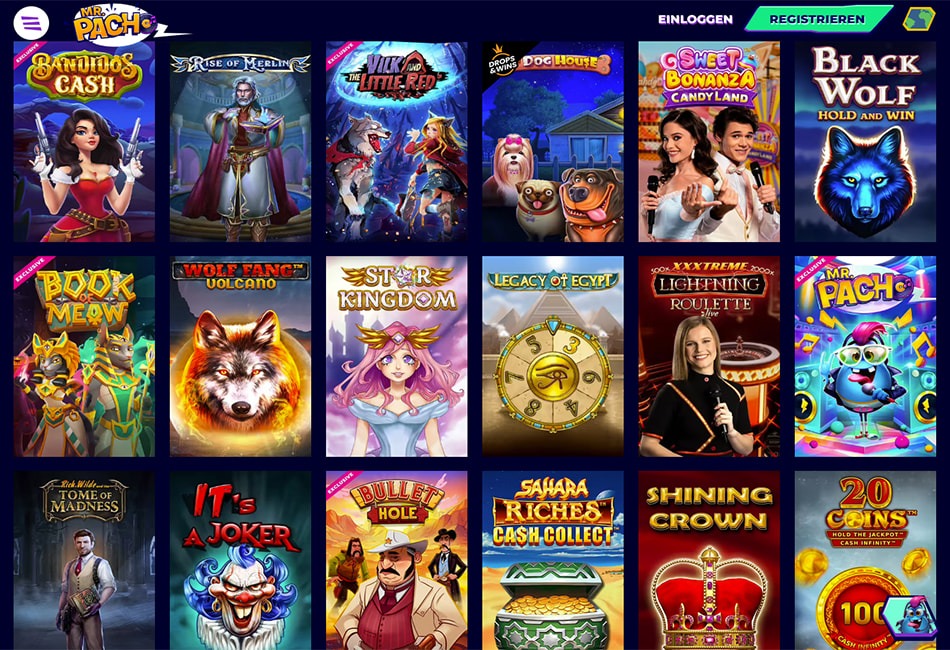
Task: Select Black Wolf Hold and Win
Action: click(865, 141)
